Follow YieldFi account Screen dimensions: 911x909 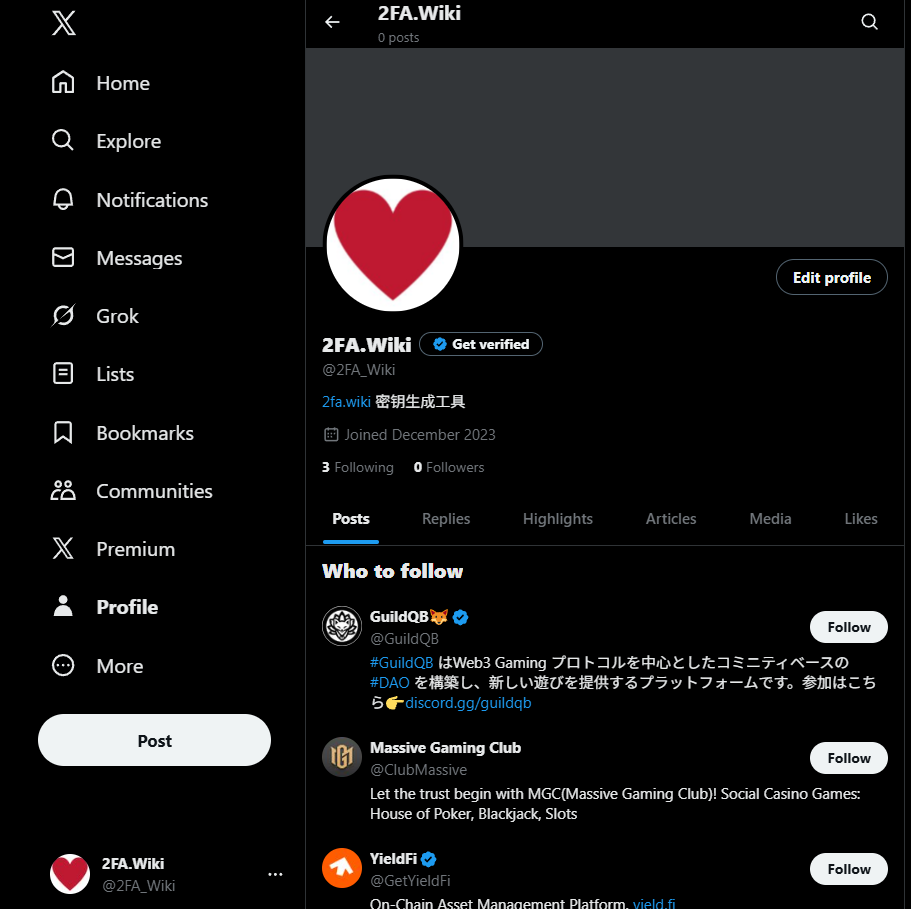pyautogui.click(x=848, y=869)
